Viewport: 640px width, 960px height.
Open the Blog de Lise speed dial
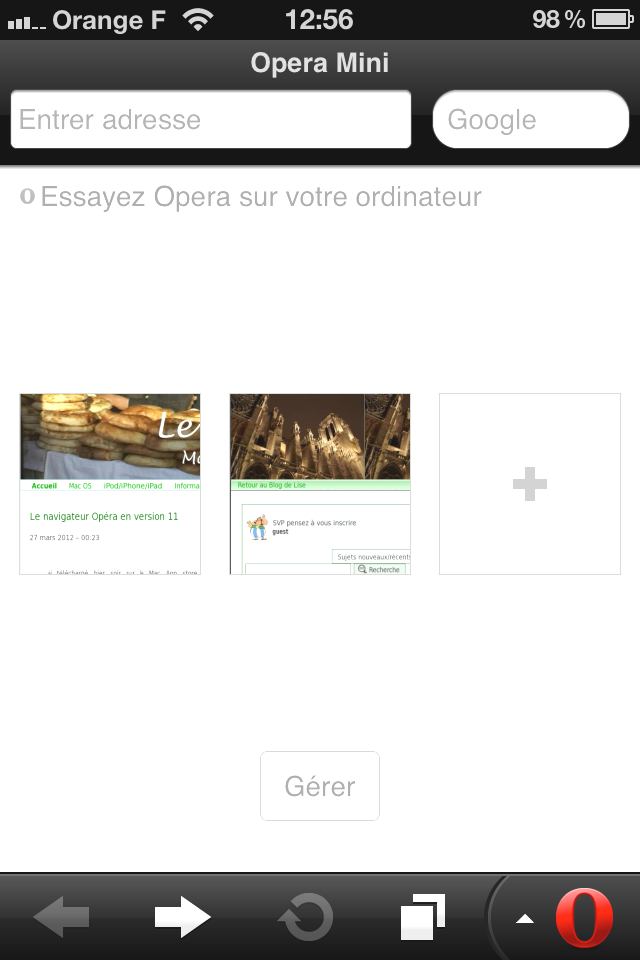click(320, 484)
